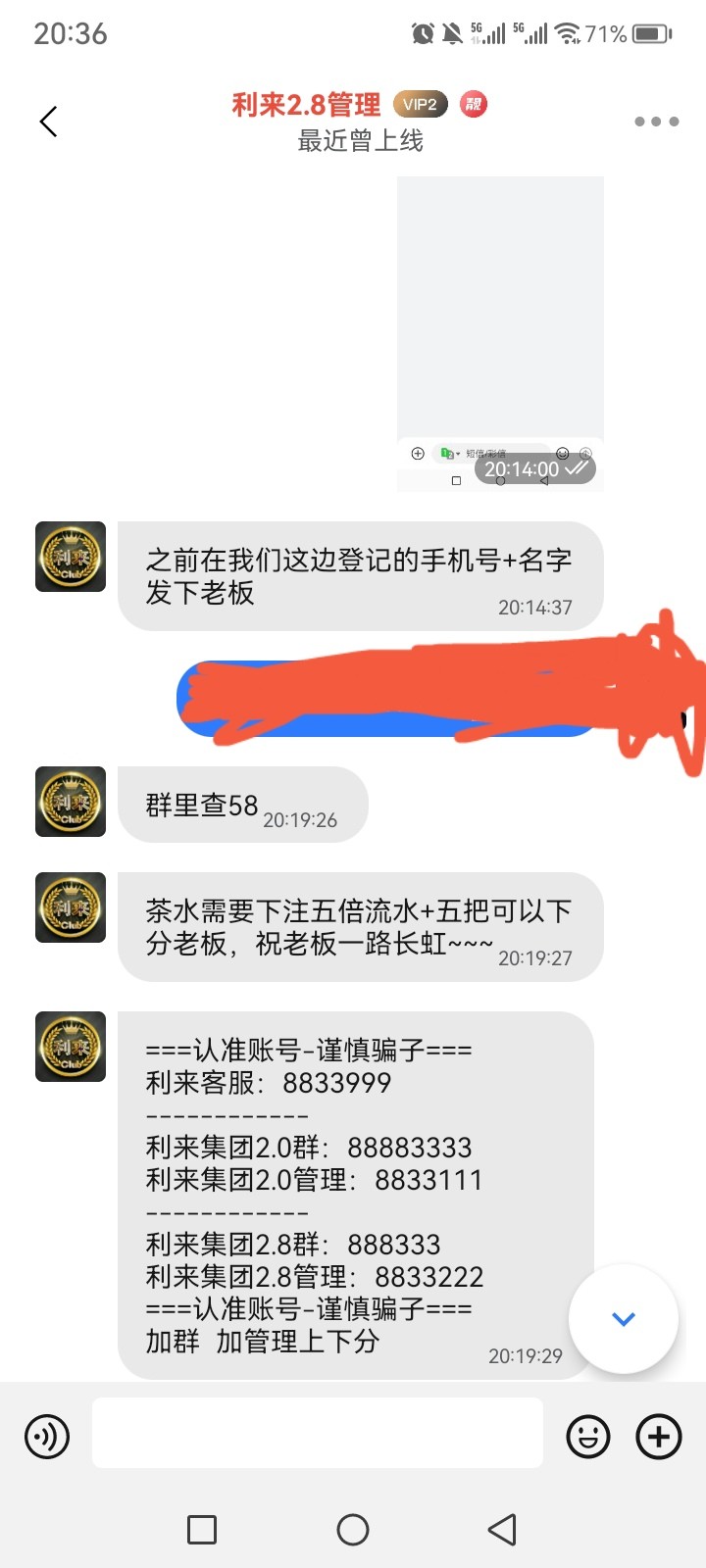Tap the message text input field
The height and width of the screenshot is (1568, 706).
tap(317, 1433)
